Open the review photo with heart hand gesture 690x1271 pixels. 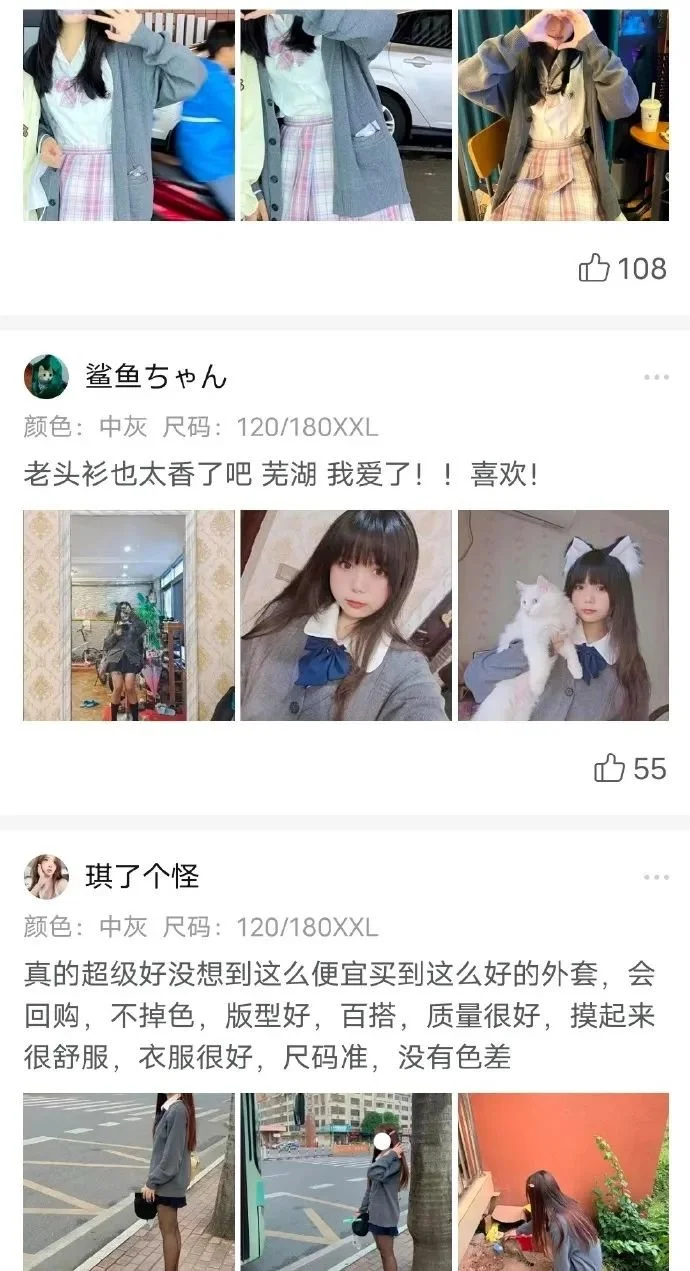click(563, 114)
